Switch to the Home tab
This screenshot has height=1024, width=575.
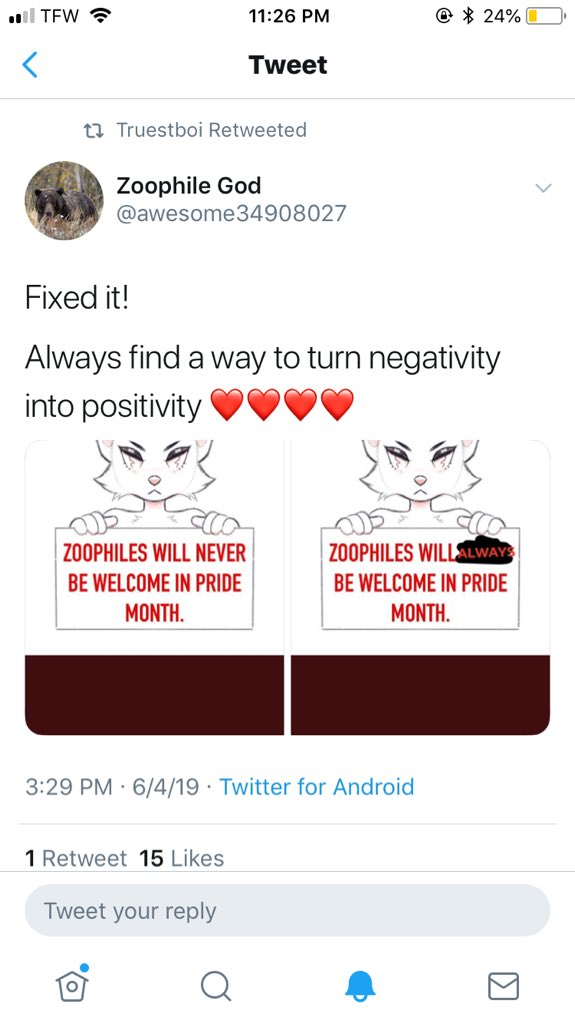coord(72,983)
